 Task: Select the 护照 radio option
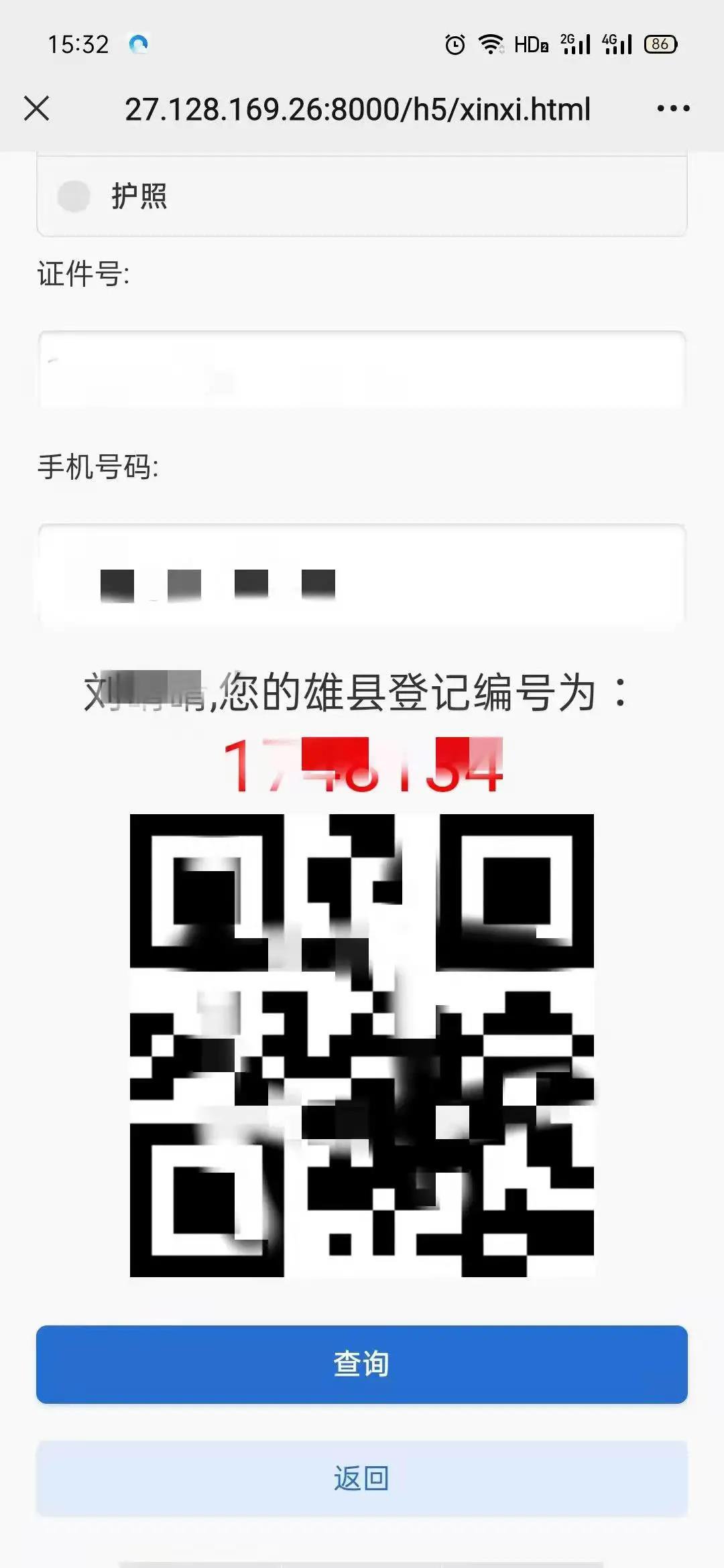(74, 196)
